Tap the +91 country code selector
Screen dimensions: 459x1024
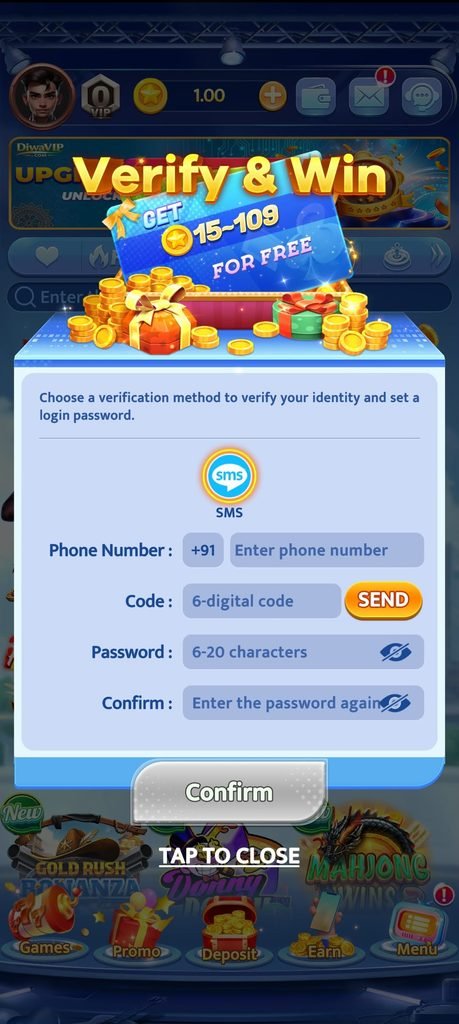pos(203,550)
